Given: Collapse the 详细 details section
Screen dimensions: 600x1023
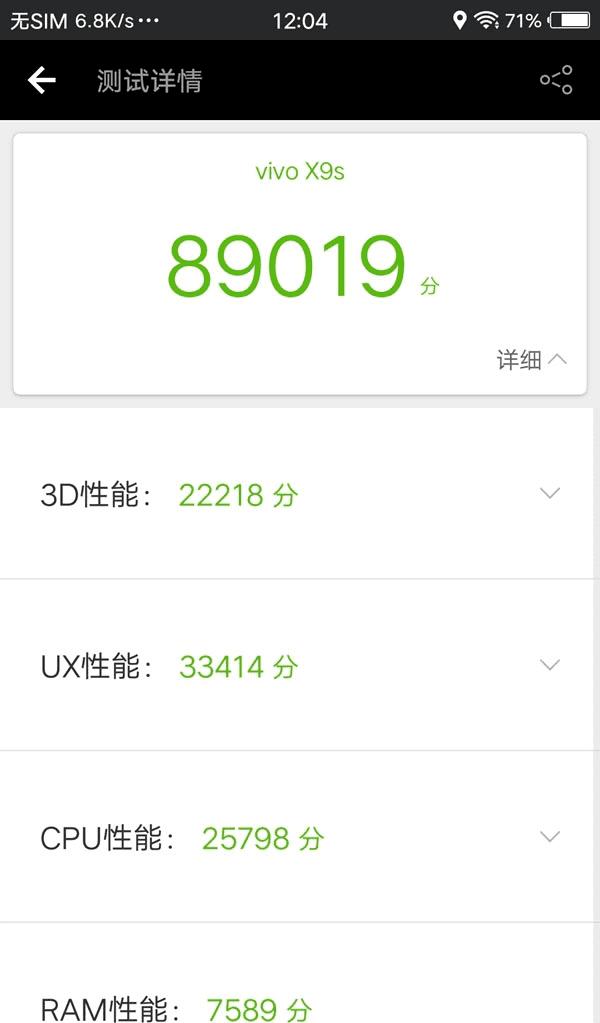Looking at the screenshot, I should 532,360.
